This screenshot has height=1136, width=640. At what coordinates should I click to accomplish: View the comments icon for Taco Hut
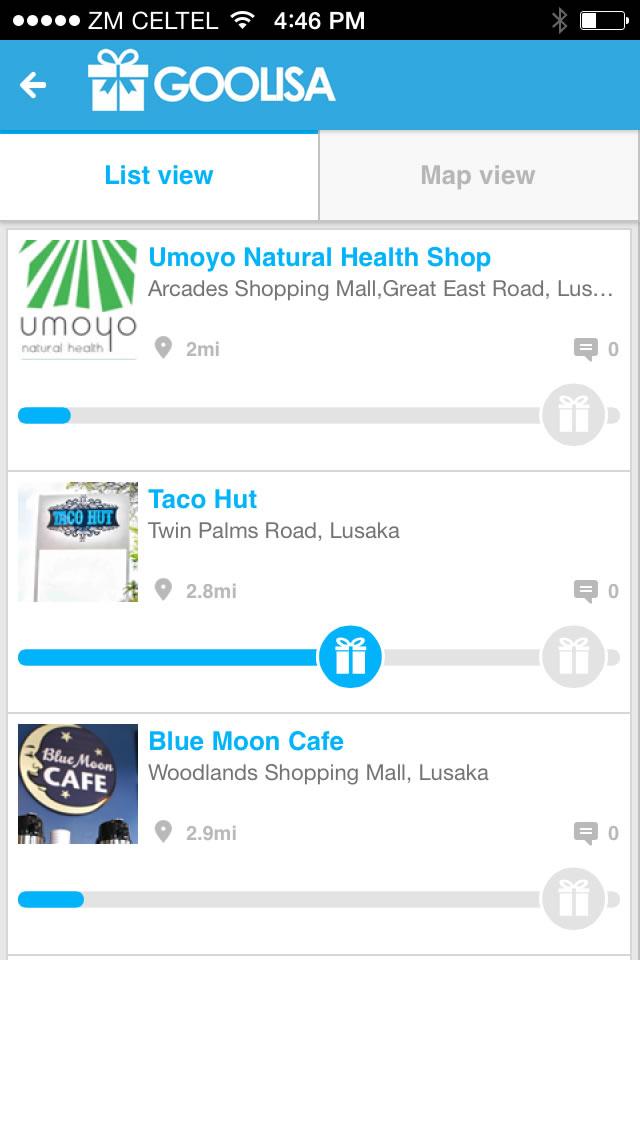[586, 591]
